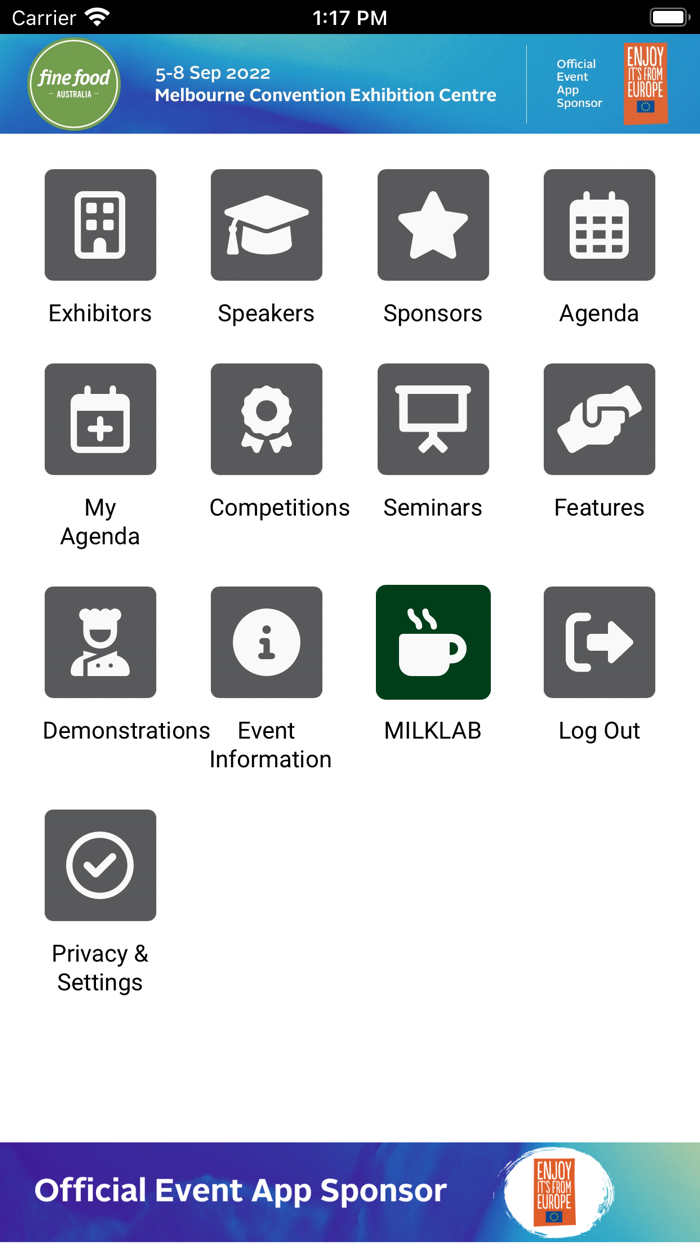
Task: Show the event Agenda
Action: pyautogui.click(x=599, y=225)
